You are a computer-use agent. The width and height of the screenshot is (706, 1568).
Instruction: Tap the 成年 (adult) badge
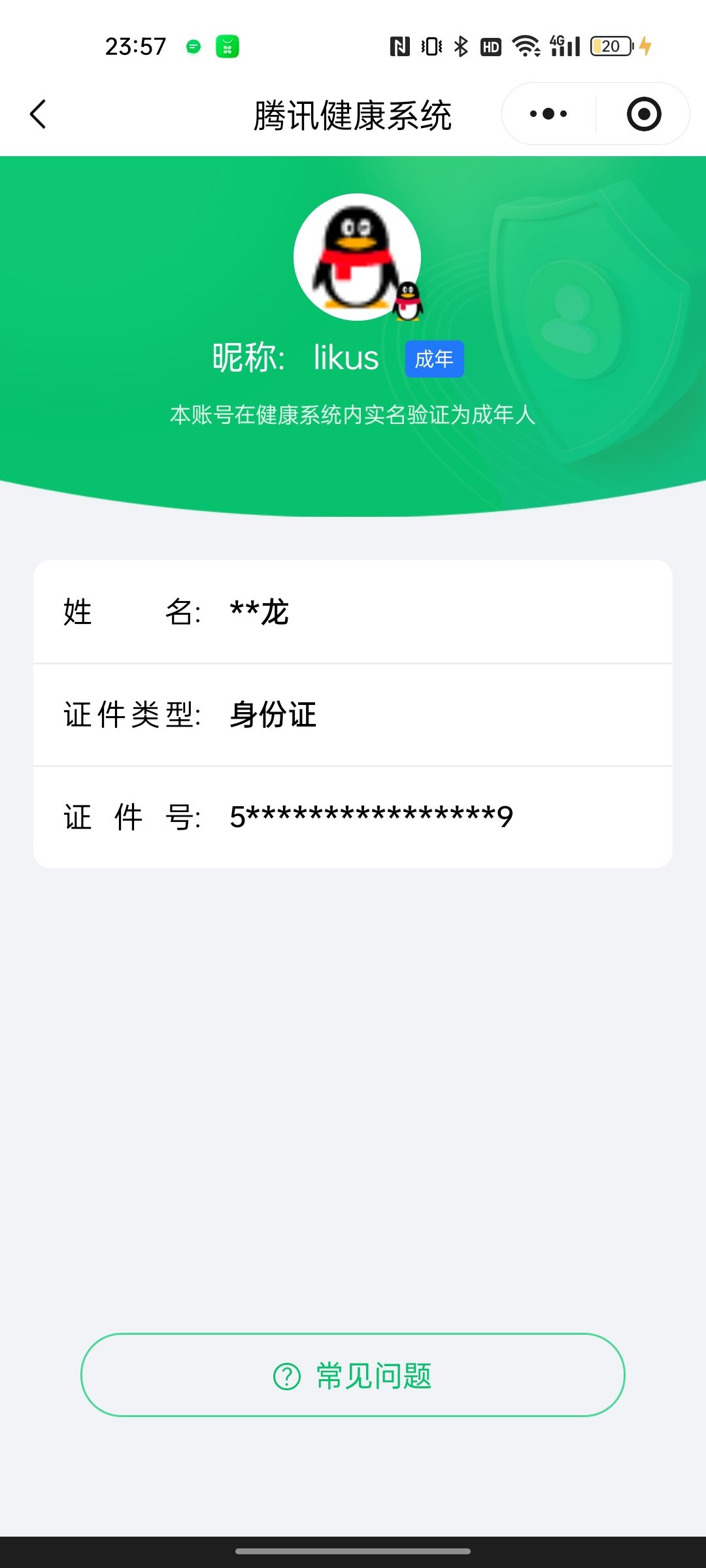pyautogui.click(x=434, y=359)
